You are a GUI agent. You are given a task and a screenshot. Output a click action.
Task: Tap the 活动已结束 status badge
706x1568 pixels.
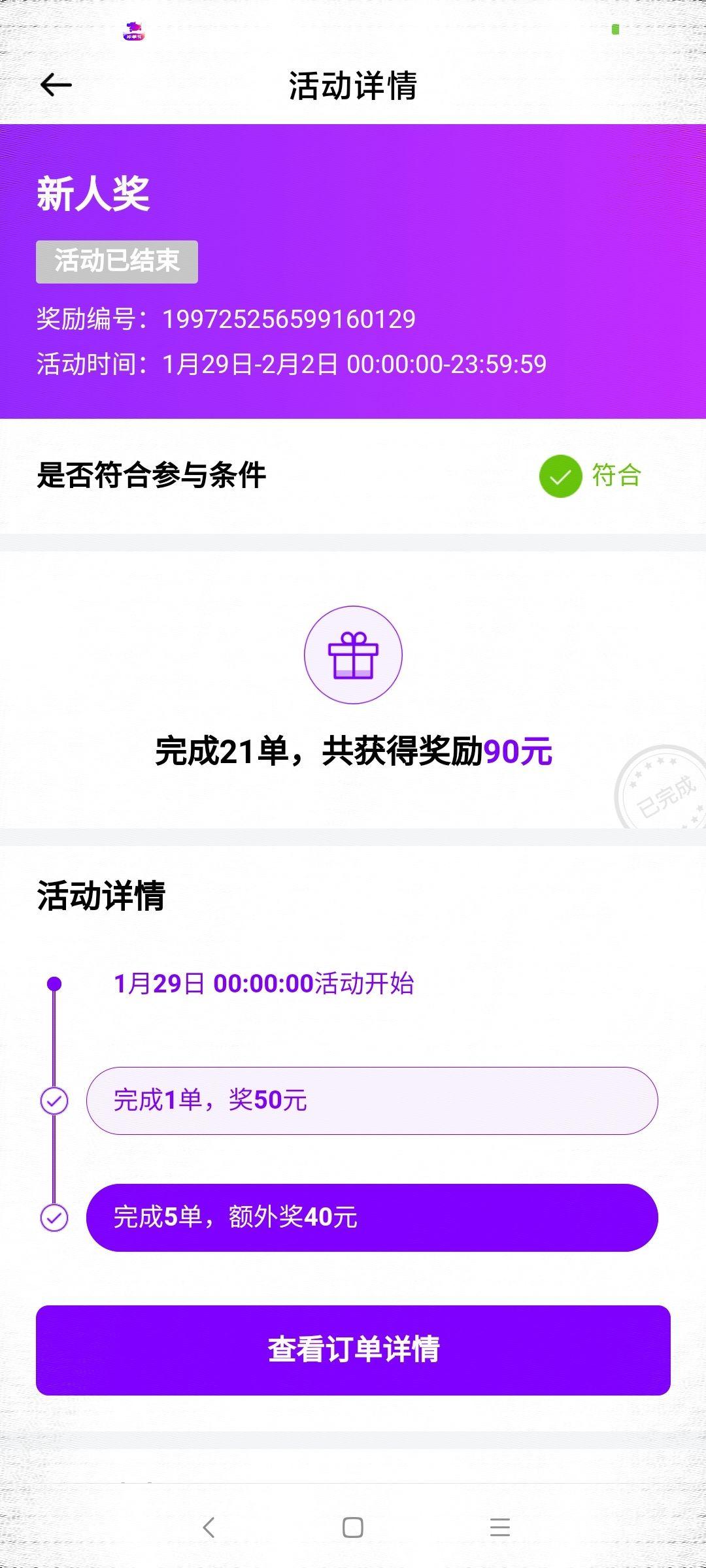click(116, 261)
